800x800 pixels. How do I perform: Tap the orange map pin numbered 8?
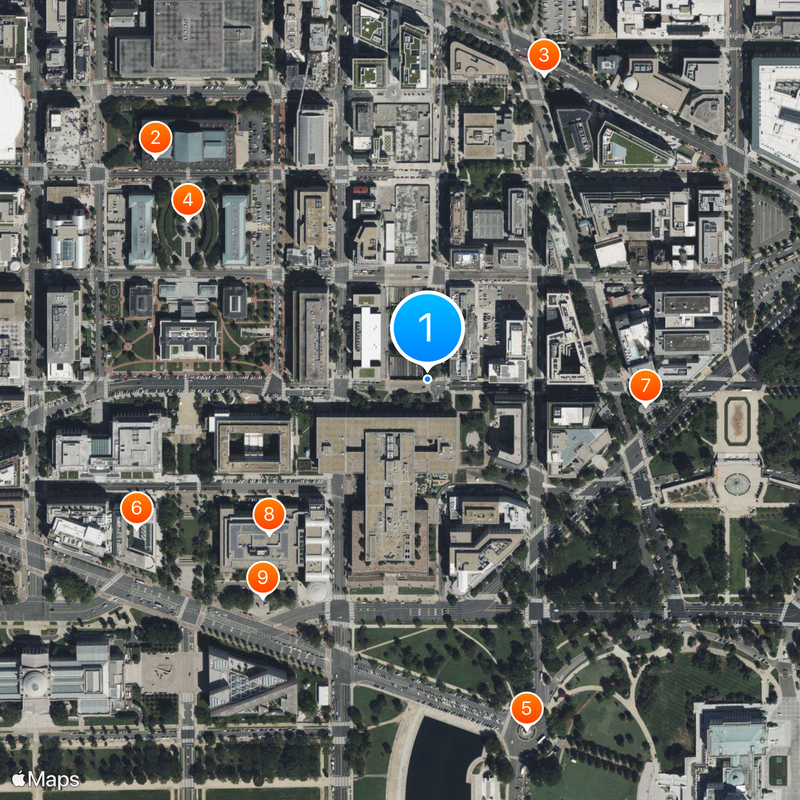269,515
